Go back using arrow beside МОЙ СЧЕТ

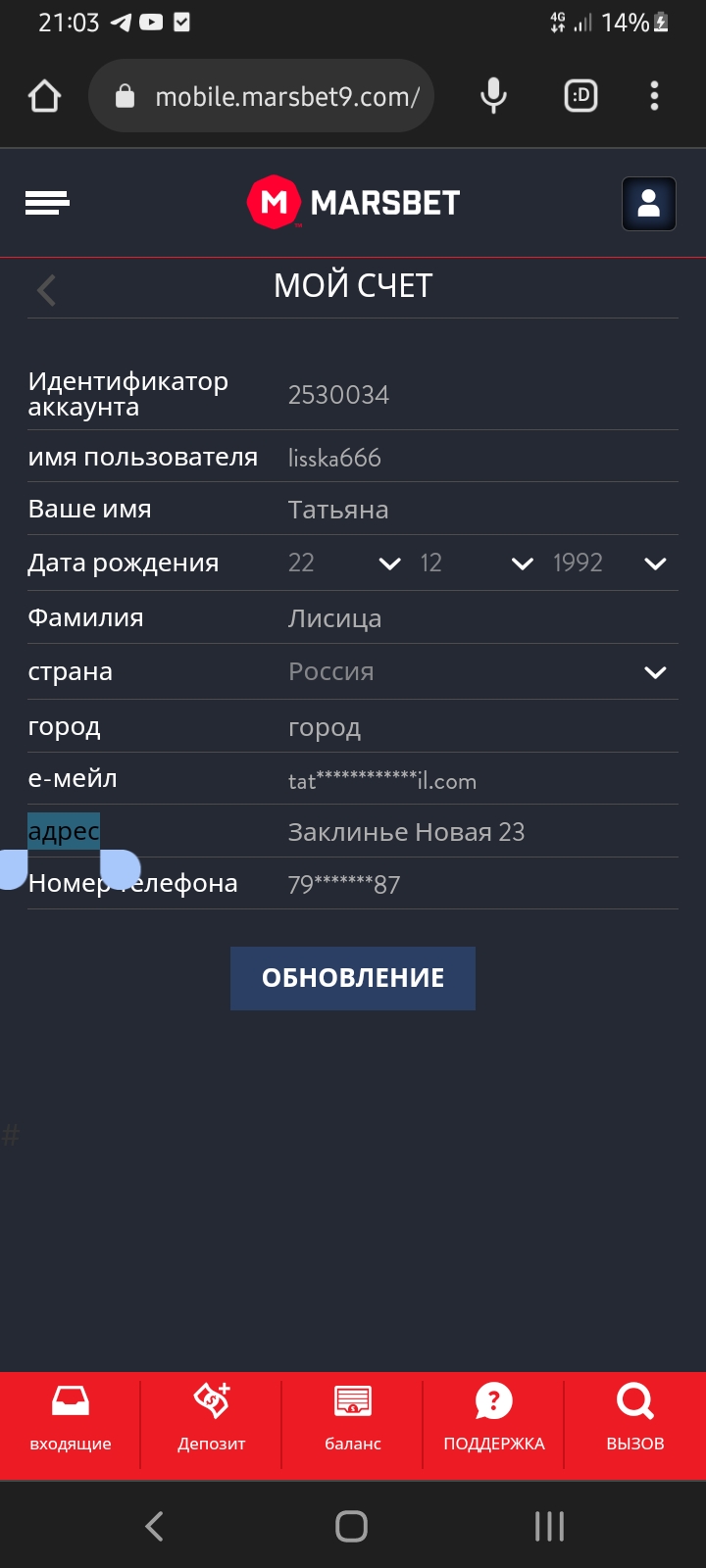click(46, 290)
